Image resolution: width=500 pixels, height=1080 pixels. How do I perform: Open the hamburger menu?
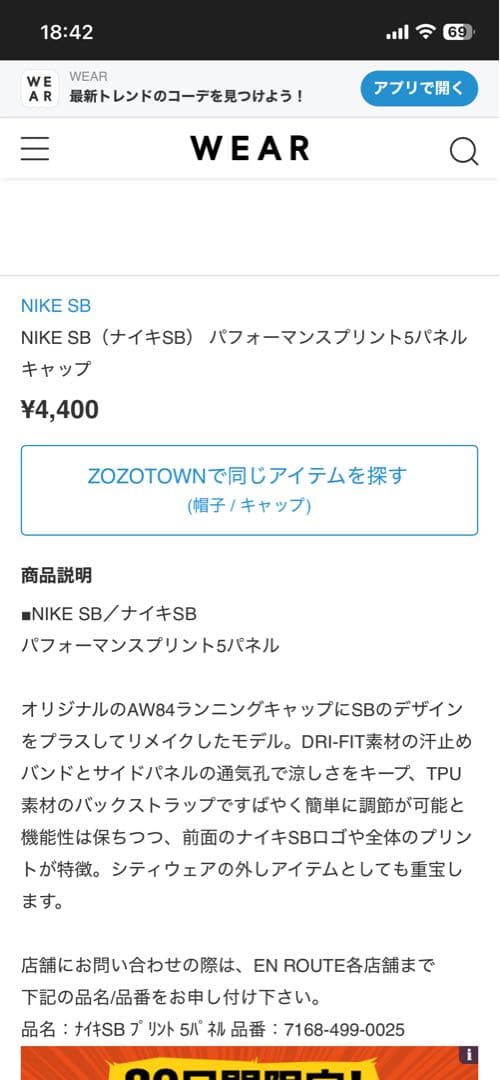[x=34, y=148]
